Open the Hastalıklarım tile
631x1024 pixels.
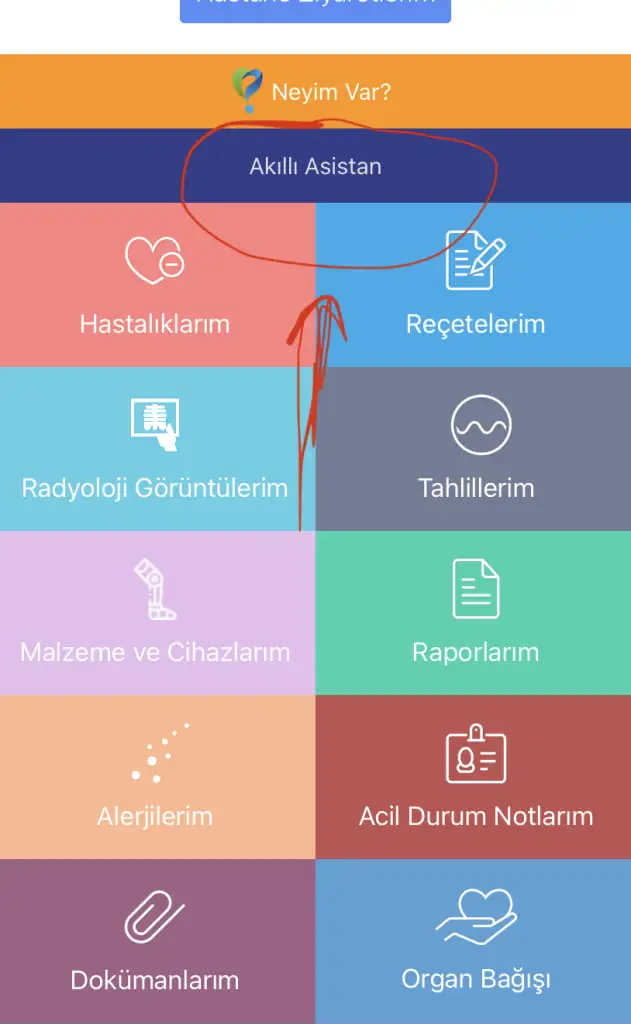click(157, 285)
